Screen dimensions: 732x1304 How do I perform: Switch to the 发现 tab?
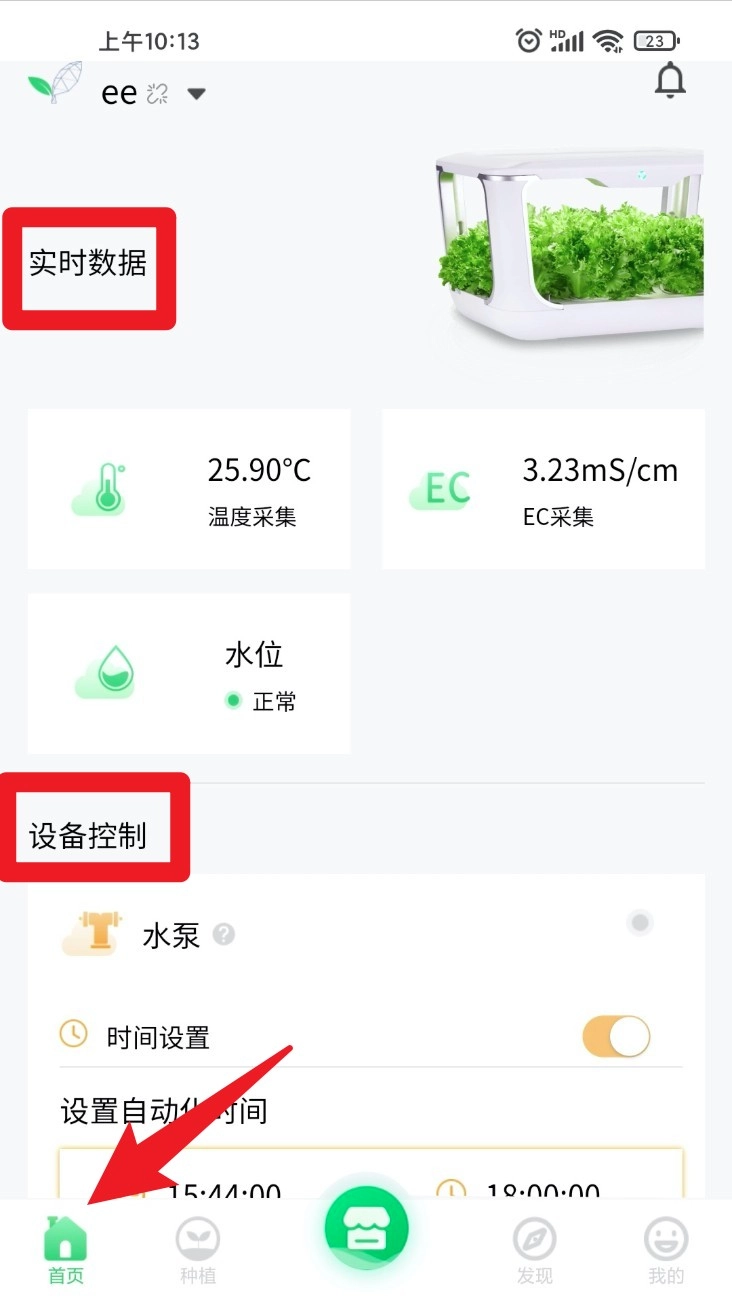coord(534,1251)
